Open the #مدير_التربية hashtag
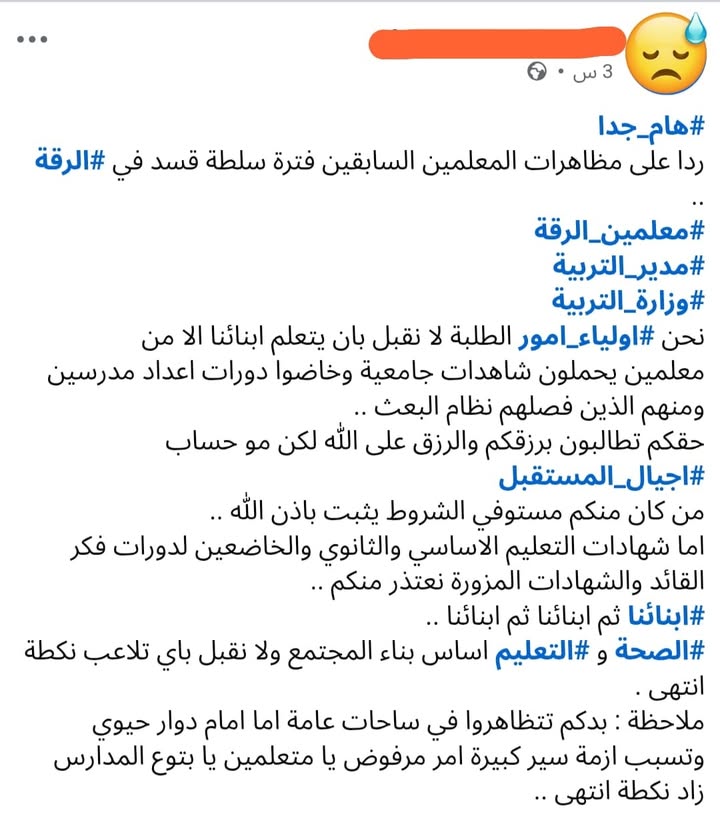The height and width of the screenshot is (820, 720). (631, 263)
